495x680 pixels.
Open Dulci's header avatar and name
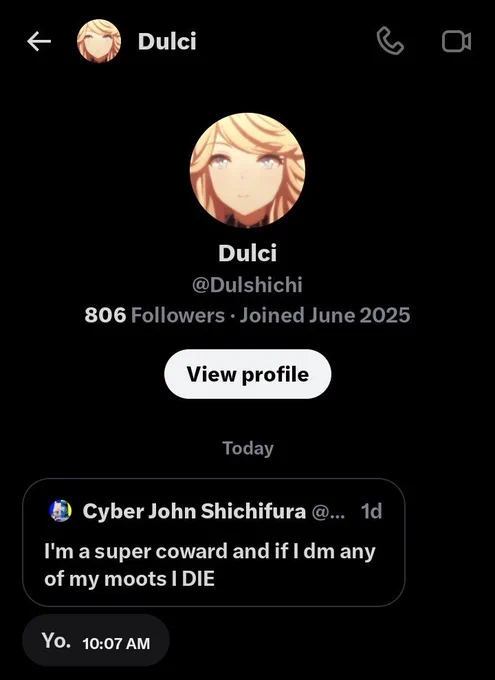point(137,42)
